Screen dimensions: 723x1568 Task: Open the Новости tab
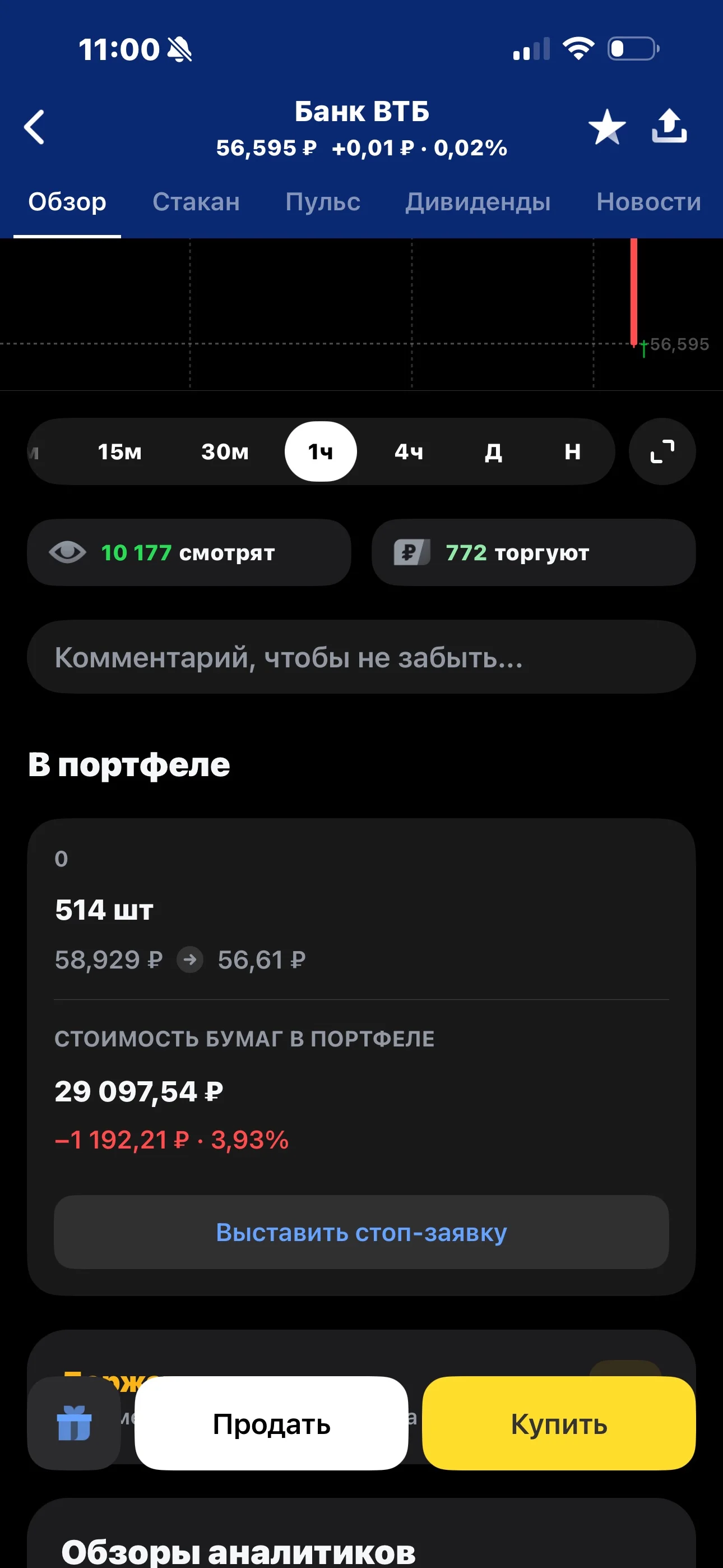point(648,201)
